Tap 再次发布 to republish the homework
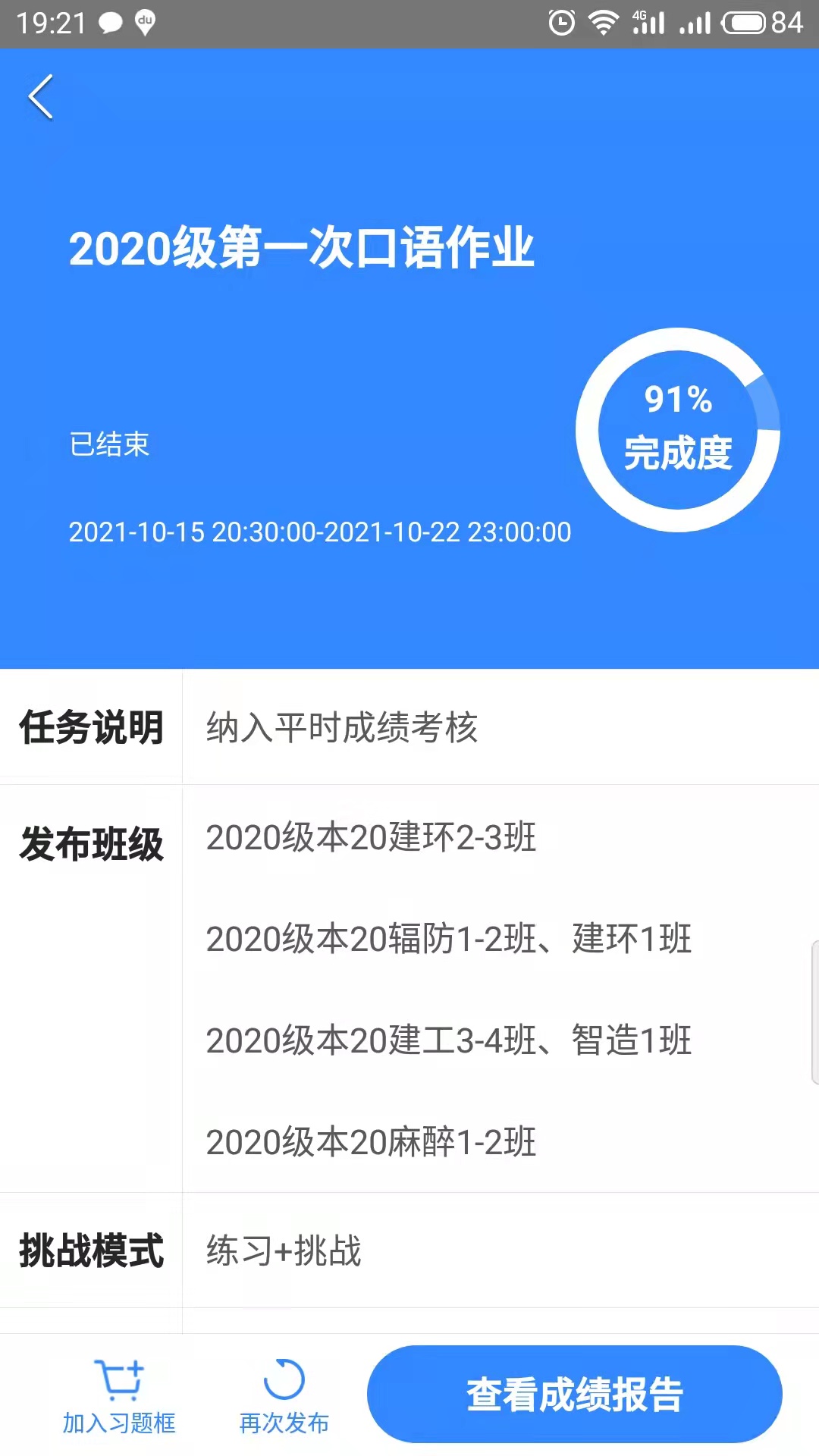 [x=284, y=1396]
